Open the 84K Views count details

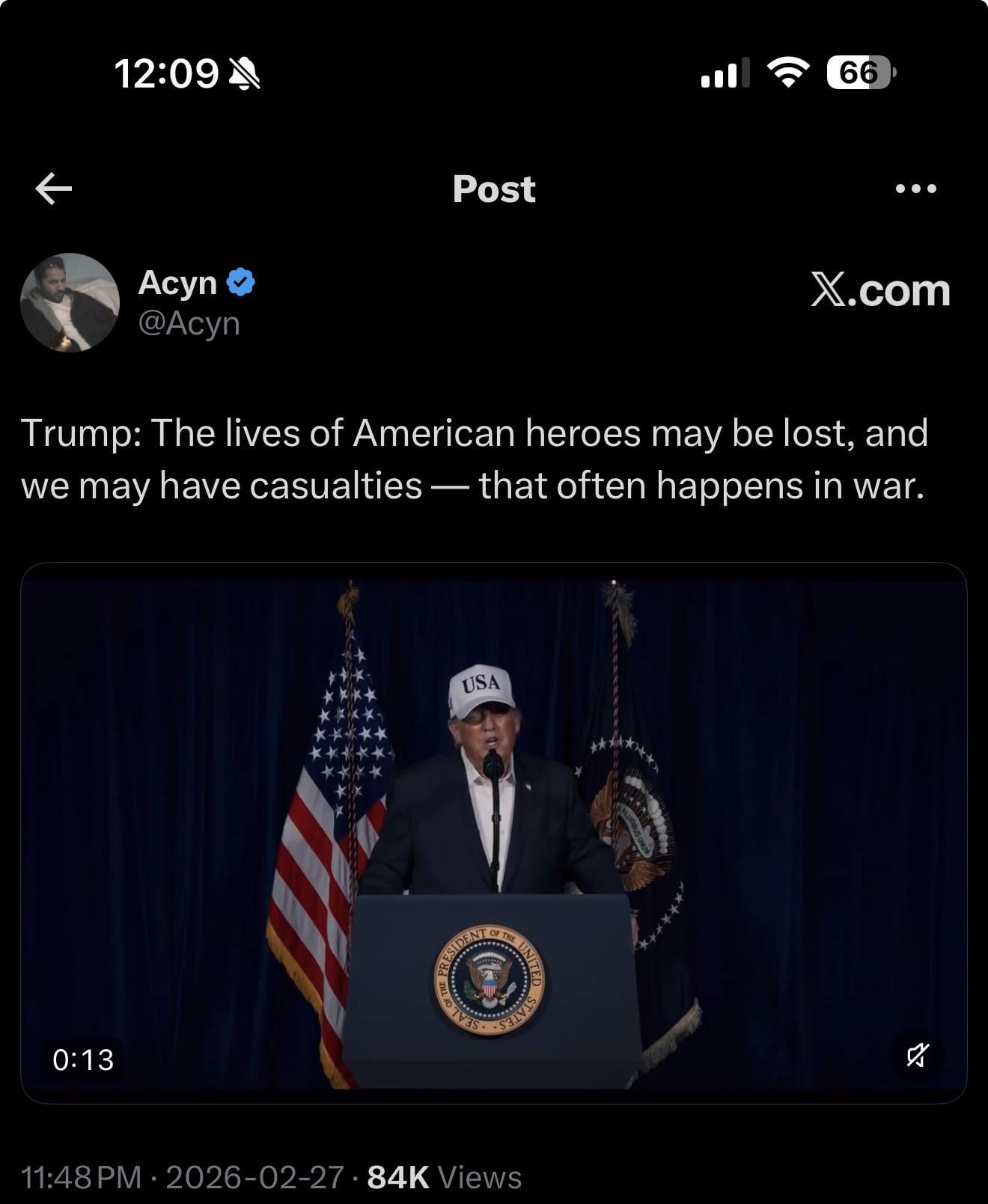pos(444,1177)
